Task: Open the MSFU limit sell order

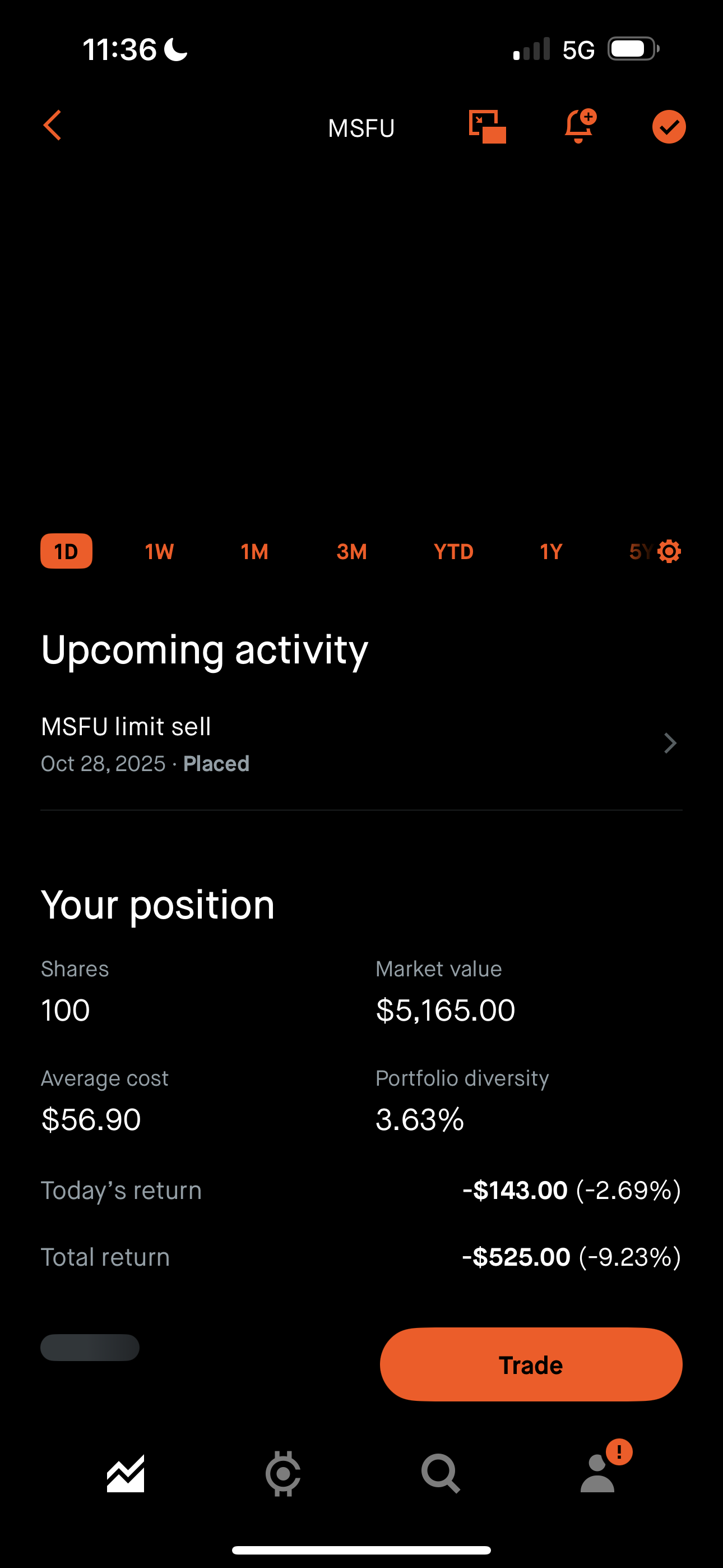Action: 361,744
